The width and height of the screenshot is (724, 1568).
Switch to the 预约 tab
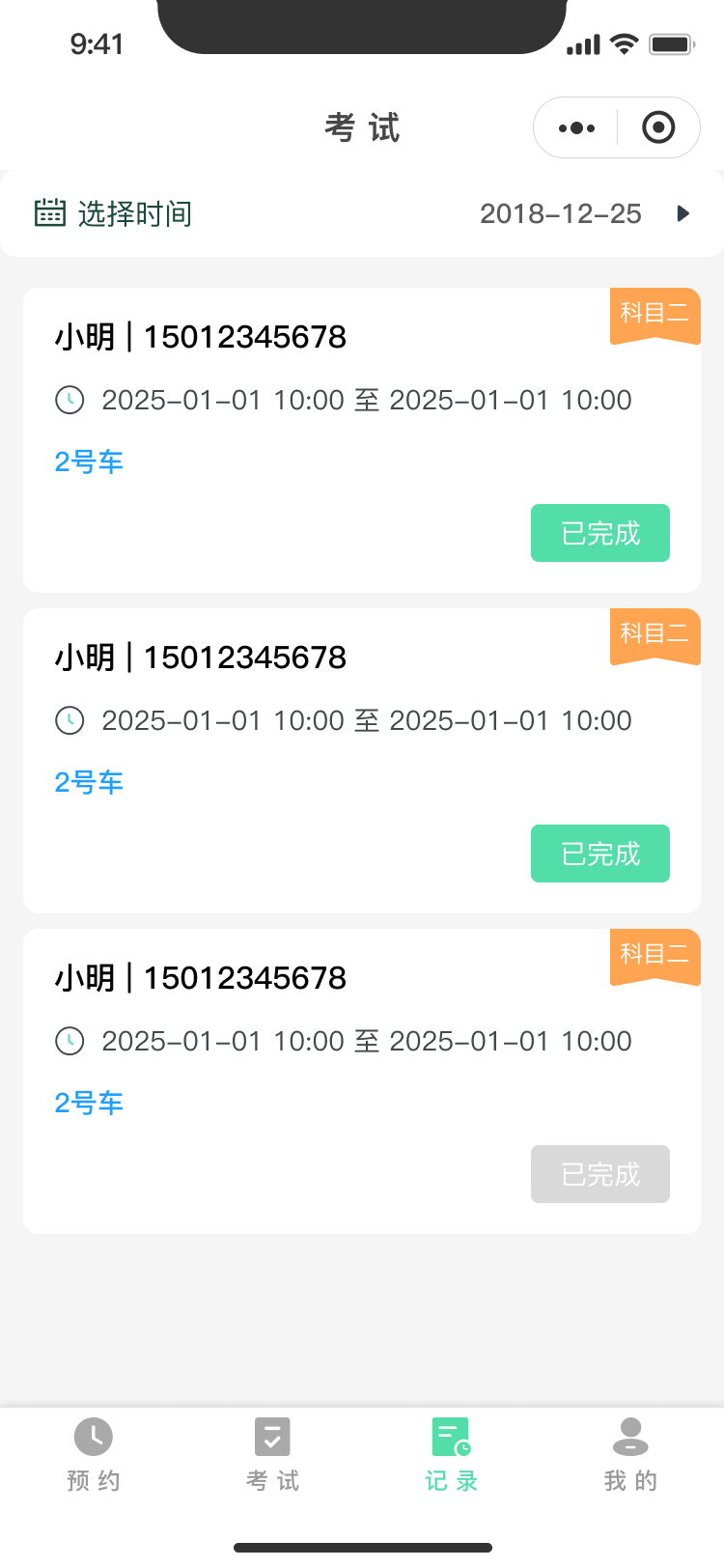[94, 1454]
